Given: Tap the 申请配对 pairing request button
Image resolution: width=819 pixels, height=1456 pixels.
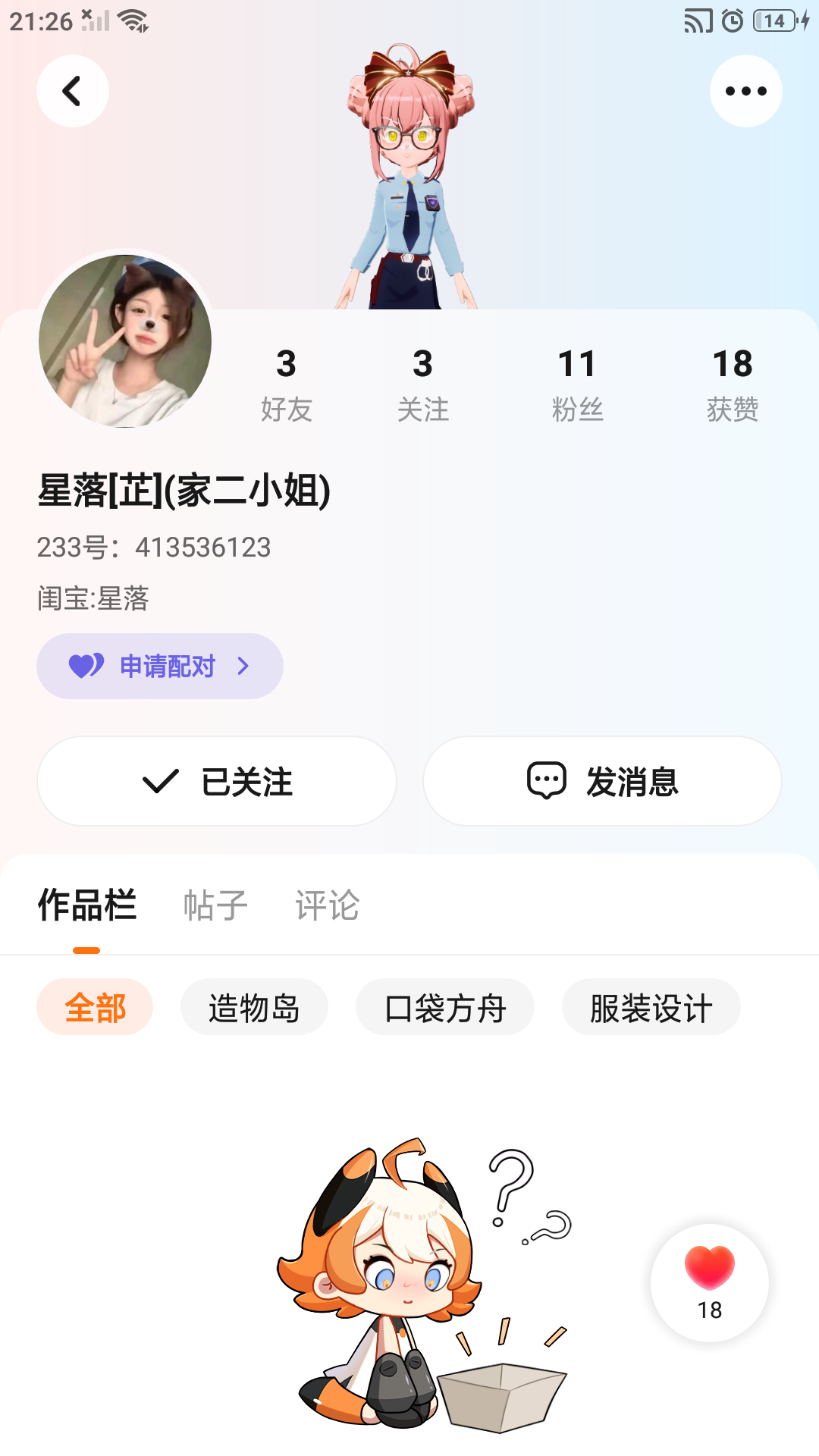Looking at the screenshot, I should point(160,666).
